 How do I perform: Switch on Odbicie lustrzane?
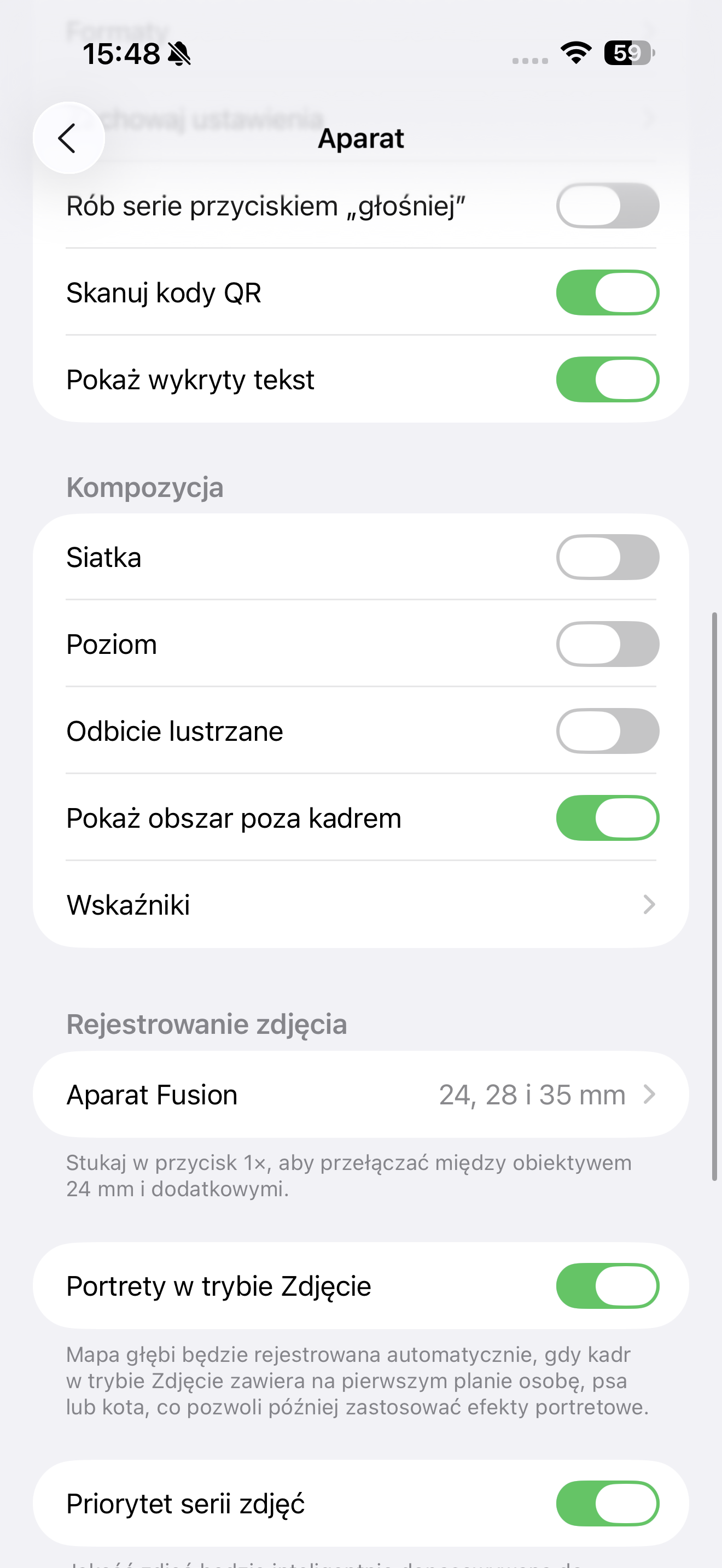tap(607, 731)
